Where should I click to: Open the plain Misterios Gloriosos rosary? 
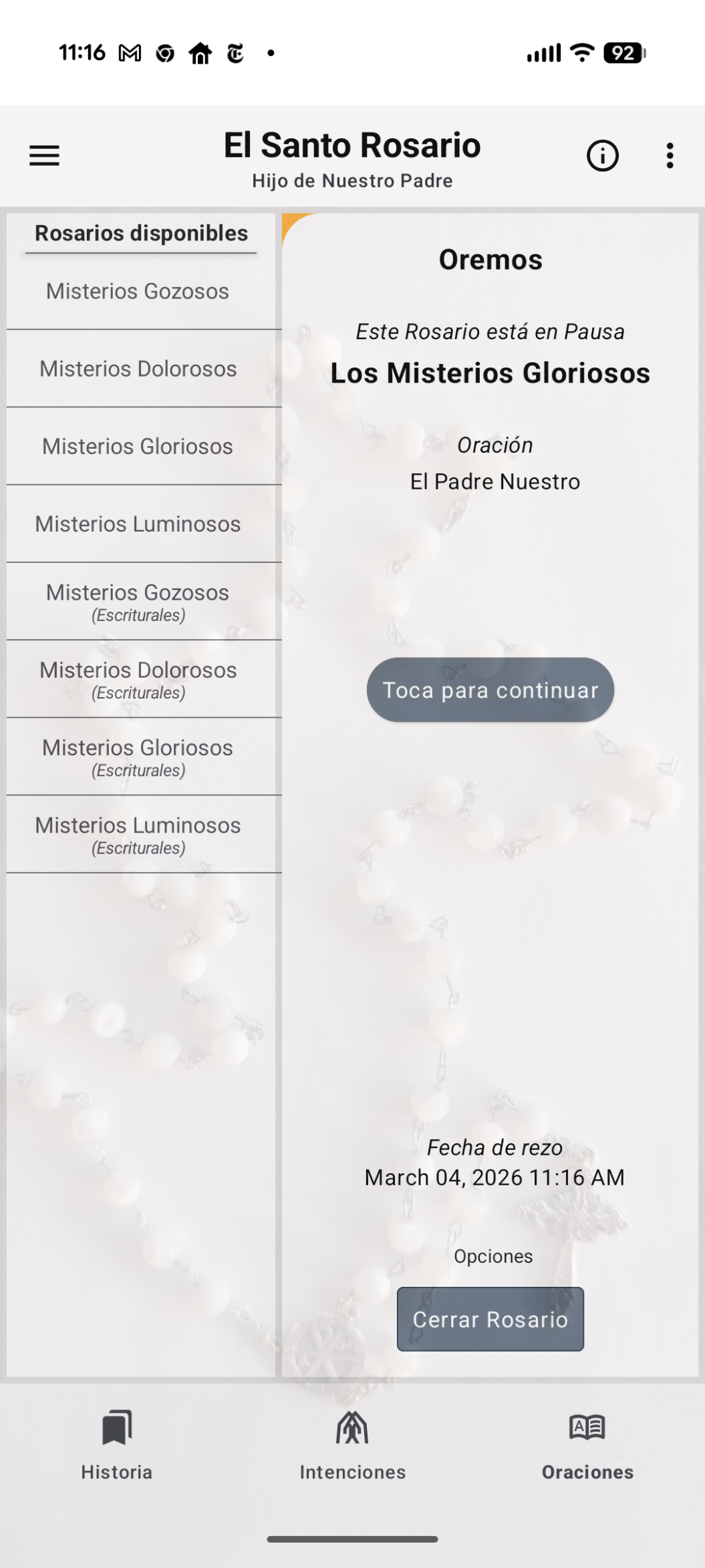[138, 446]
